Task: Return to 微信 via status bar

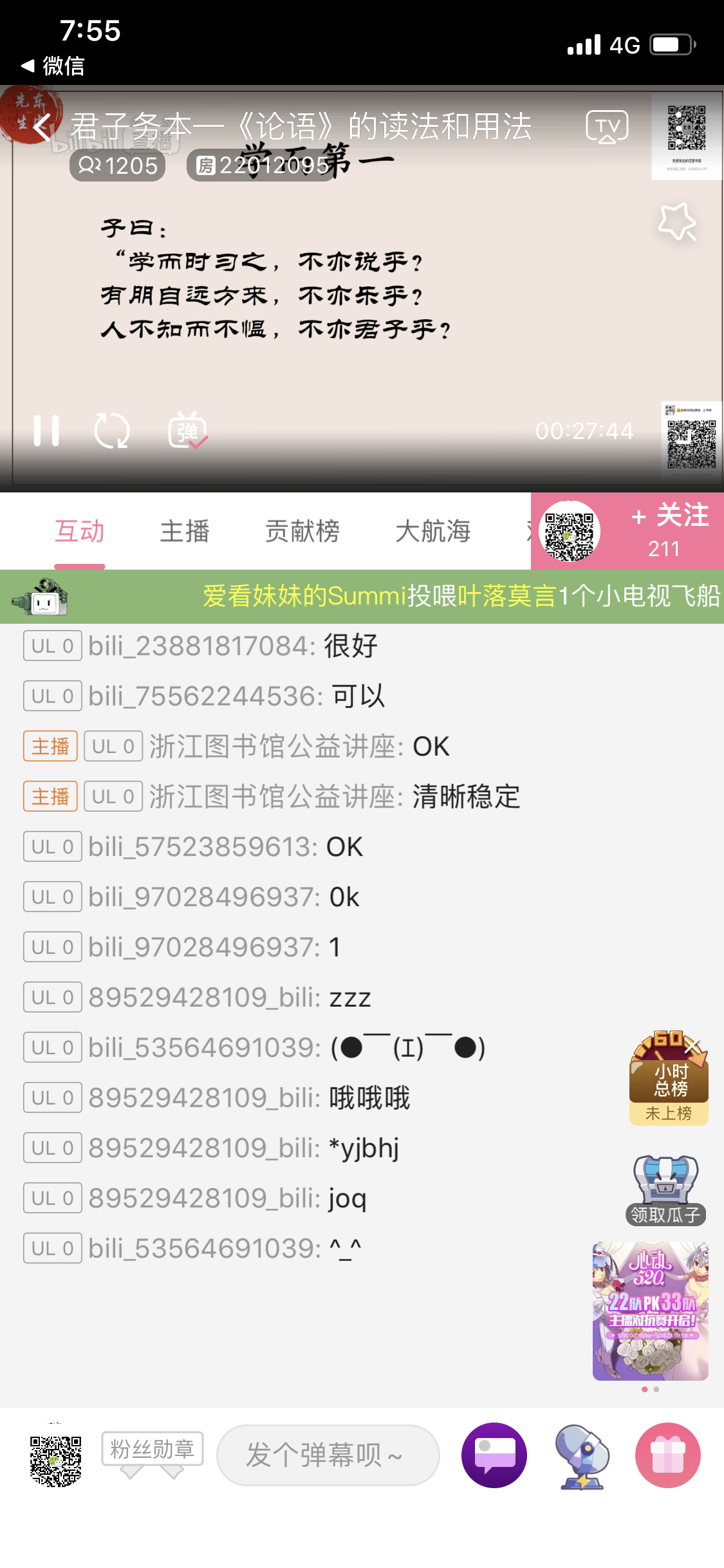Action: tap(53, 66)
